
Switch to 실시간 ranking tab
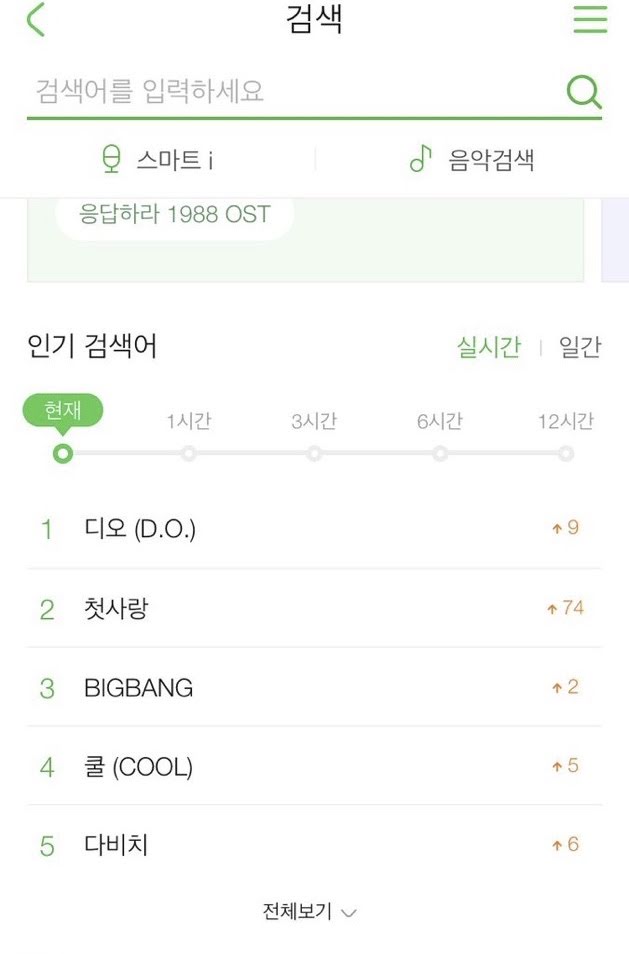click(x=488, y=347)
